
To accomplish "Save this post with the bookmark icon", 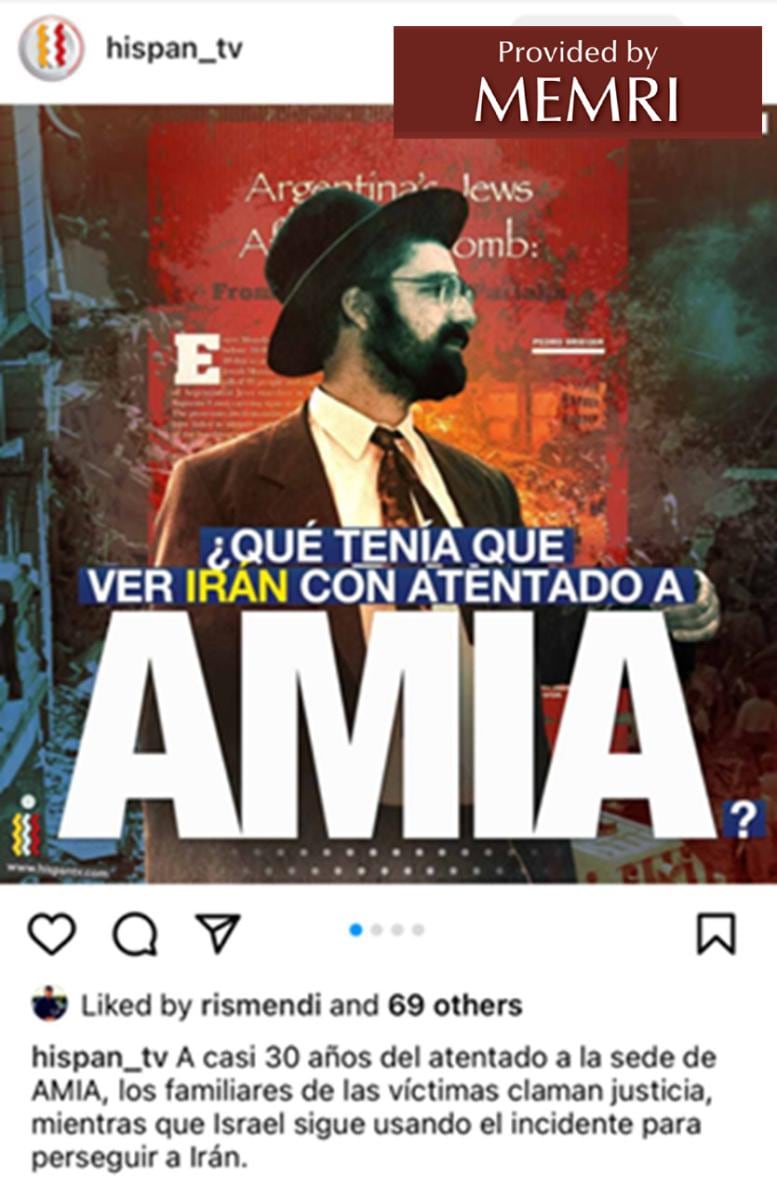I will coord(716,934).
